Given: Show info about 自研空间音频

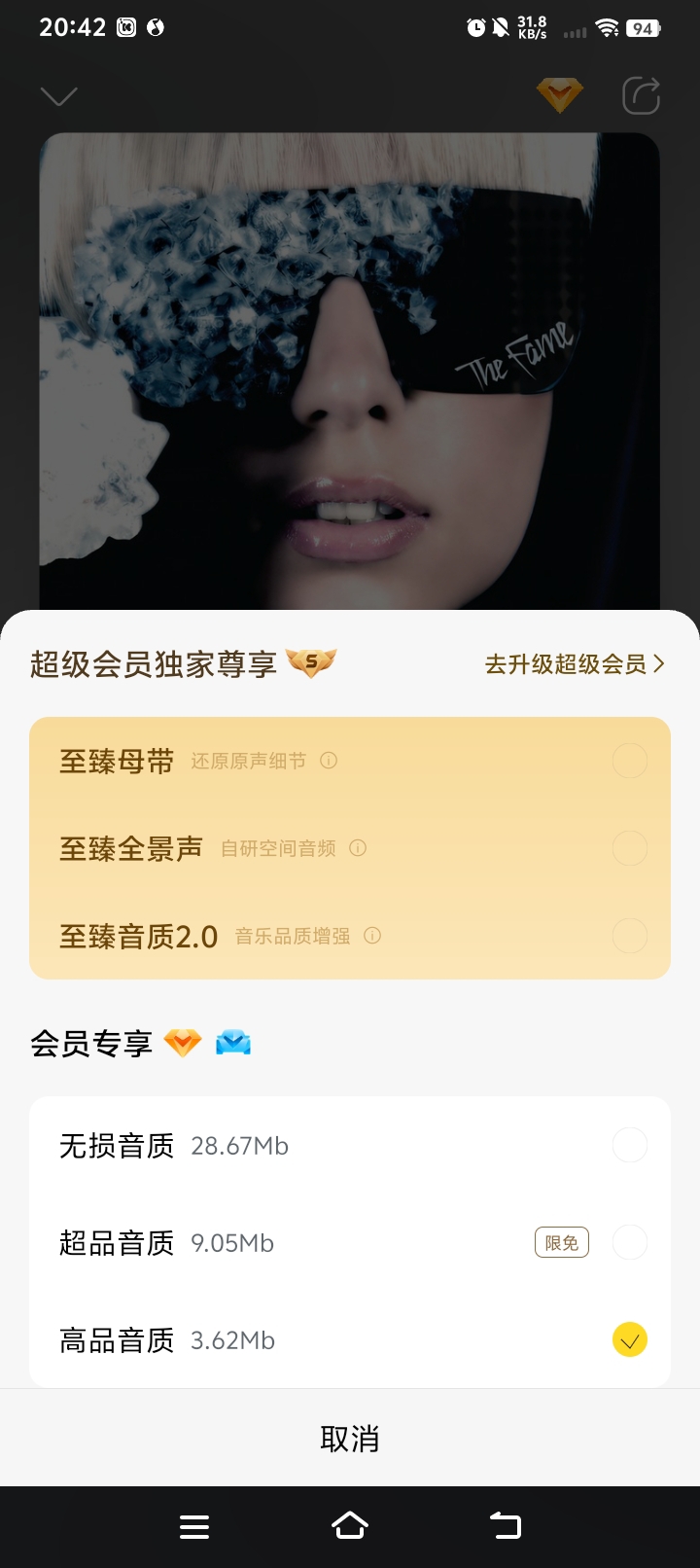Looking at the screenshot, I should click(x=358, y=848).
